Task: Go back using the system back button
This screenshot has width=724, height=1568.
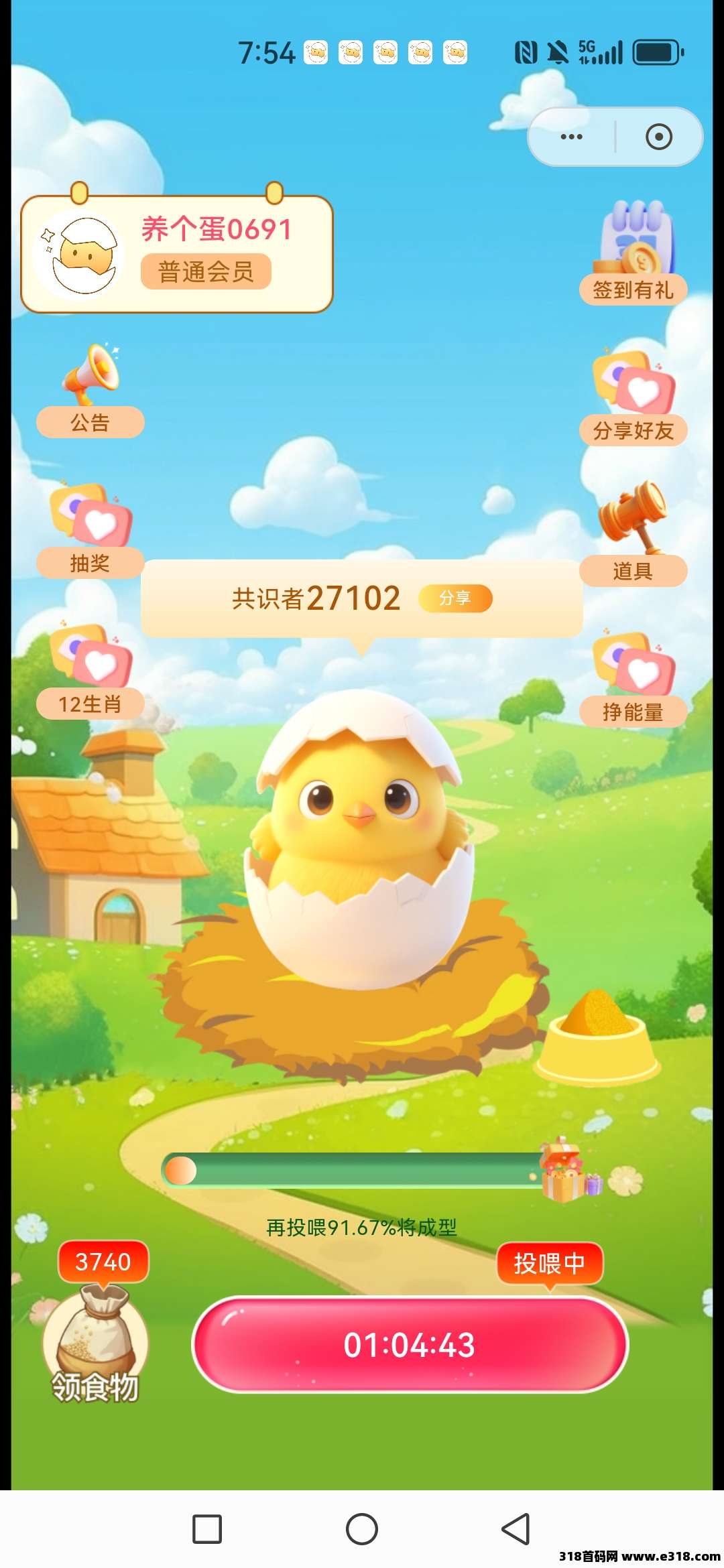Action: pos(516,1529)
